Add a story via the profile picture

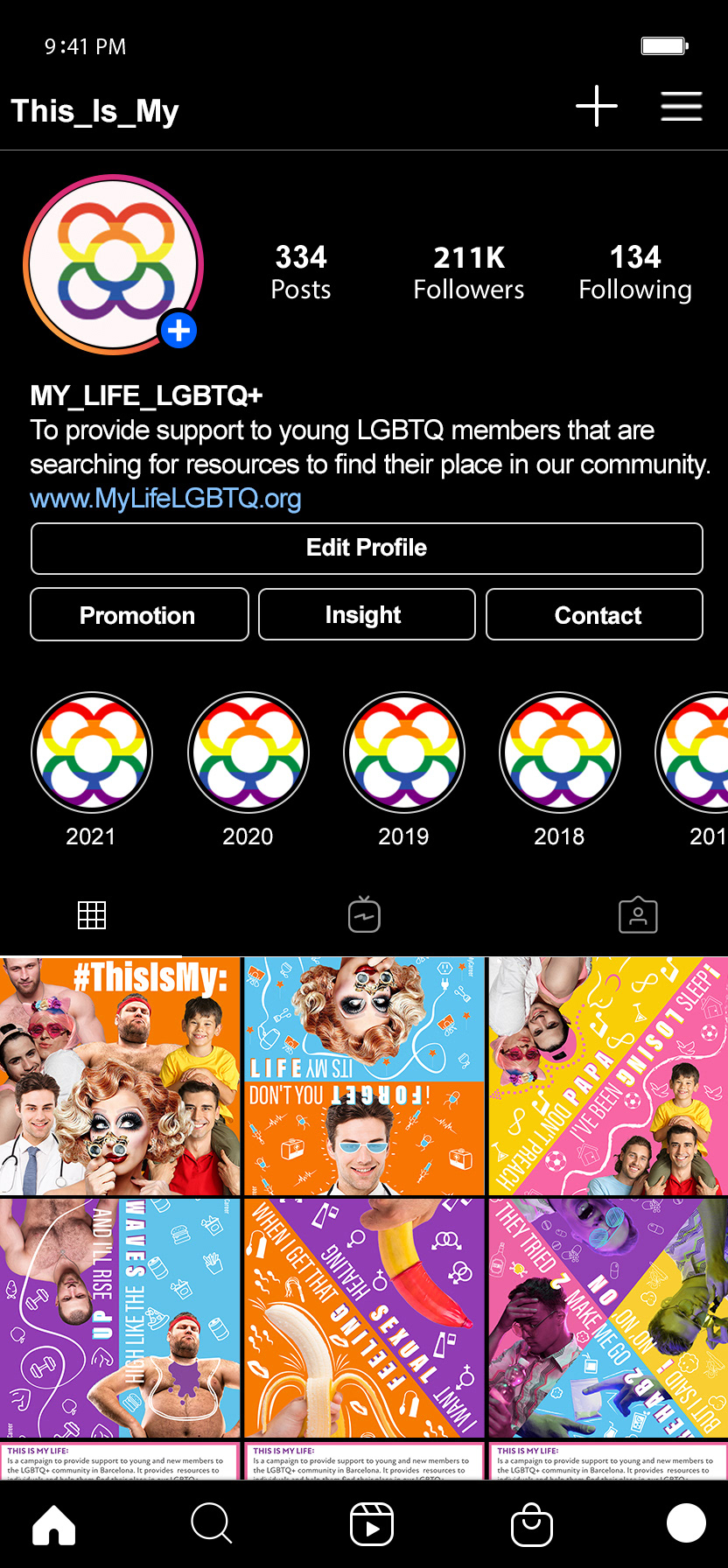[x=178, y=331]
